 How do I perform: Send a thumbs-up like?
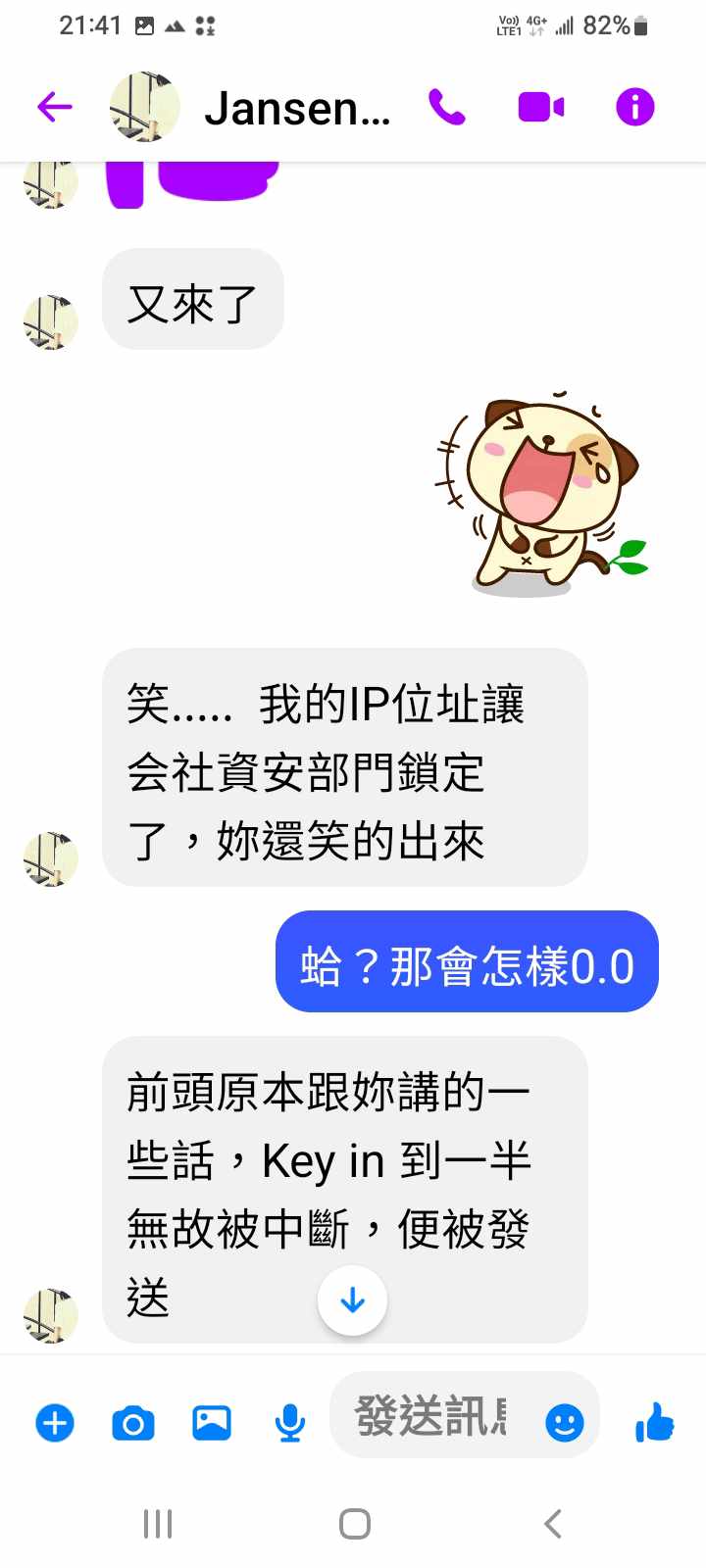point(655,1420)
